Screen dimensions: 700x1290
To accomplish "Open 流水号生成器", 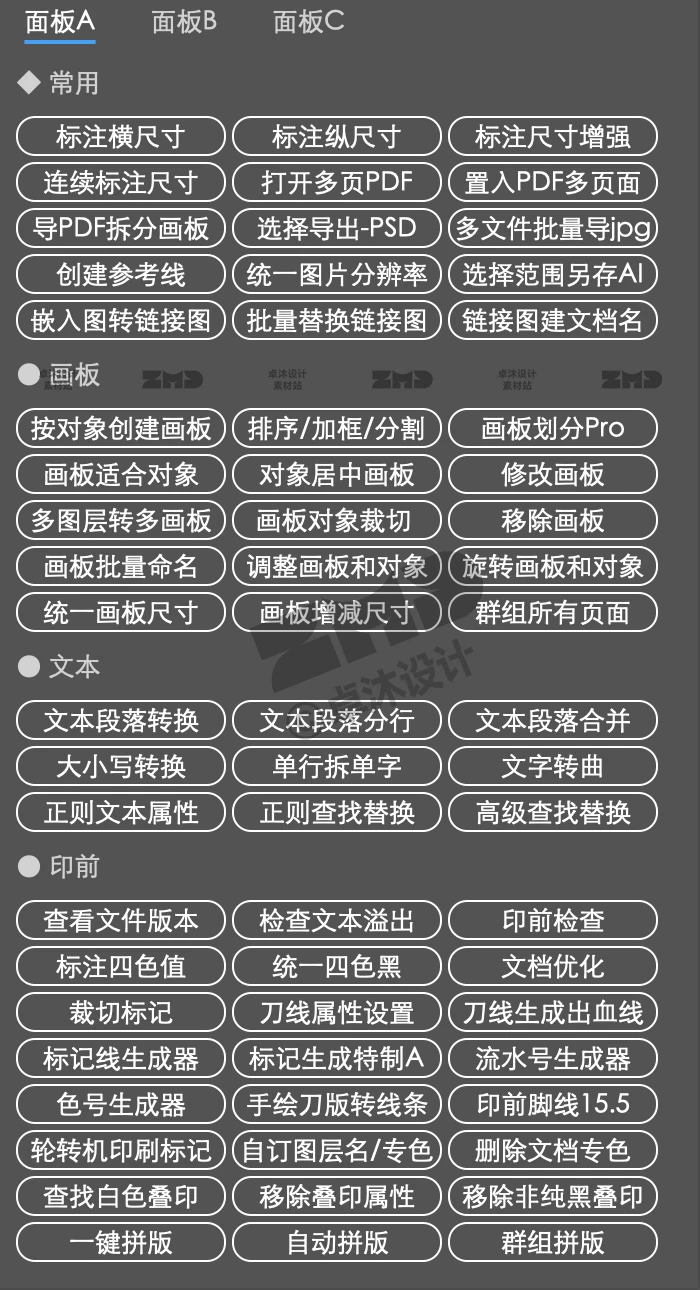I will coord(553,1058).
